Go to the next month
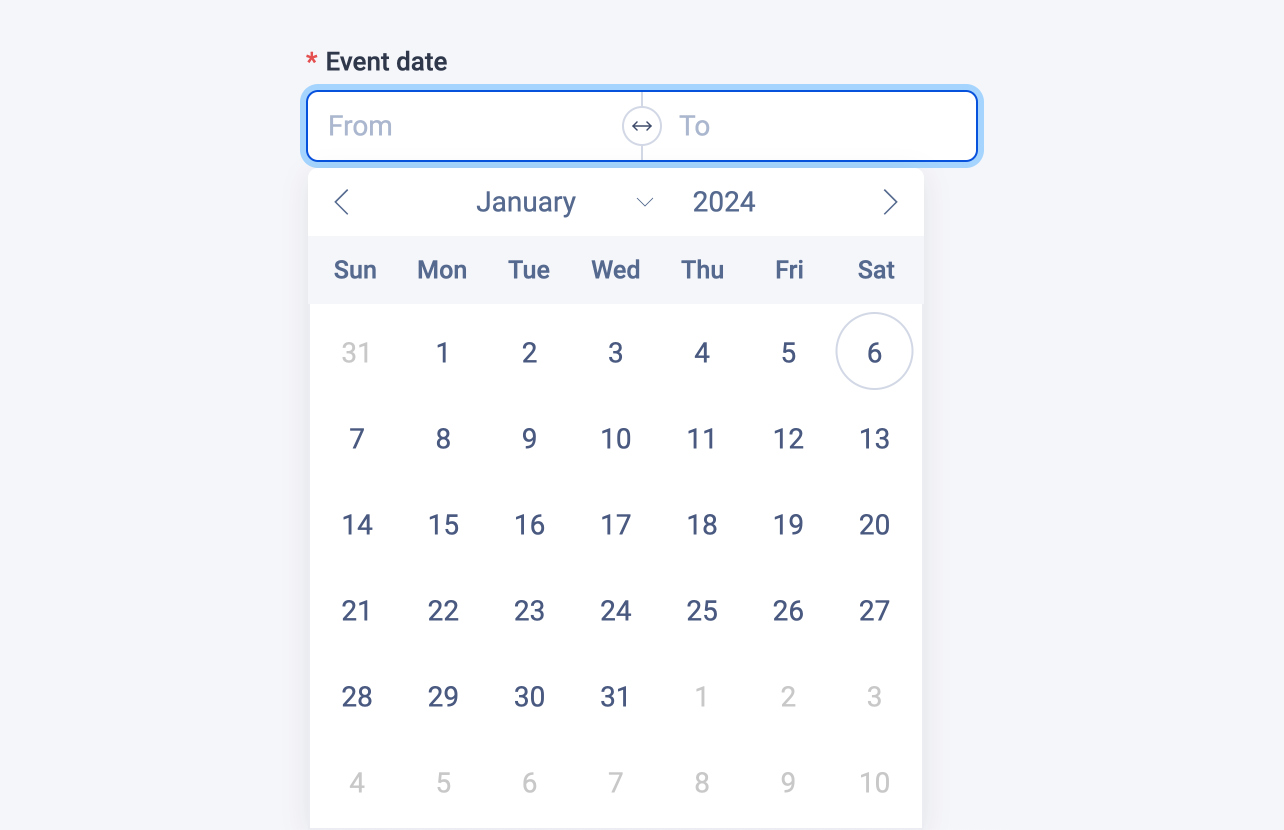The width and height of the screenshot is (1284, 830). coord(890,202)
